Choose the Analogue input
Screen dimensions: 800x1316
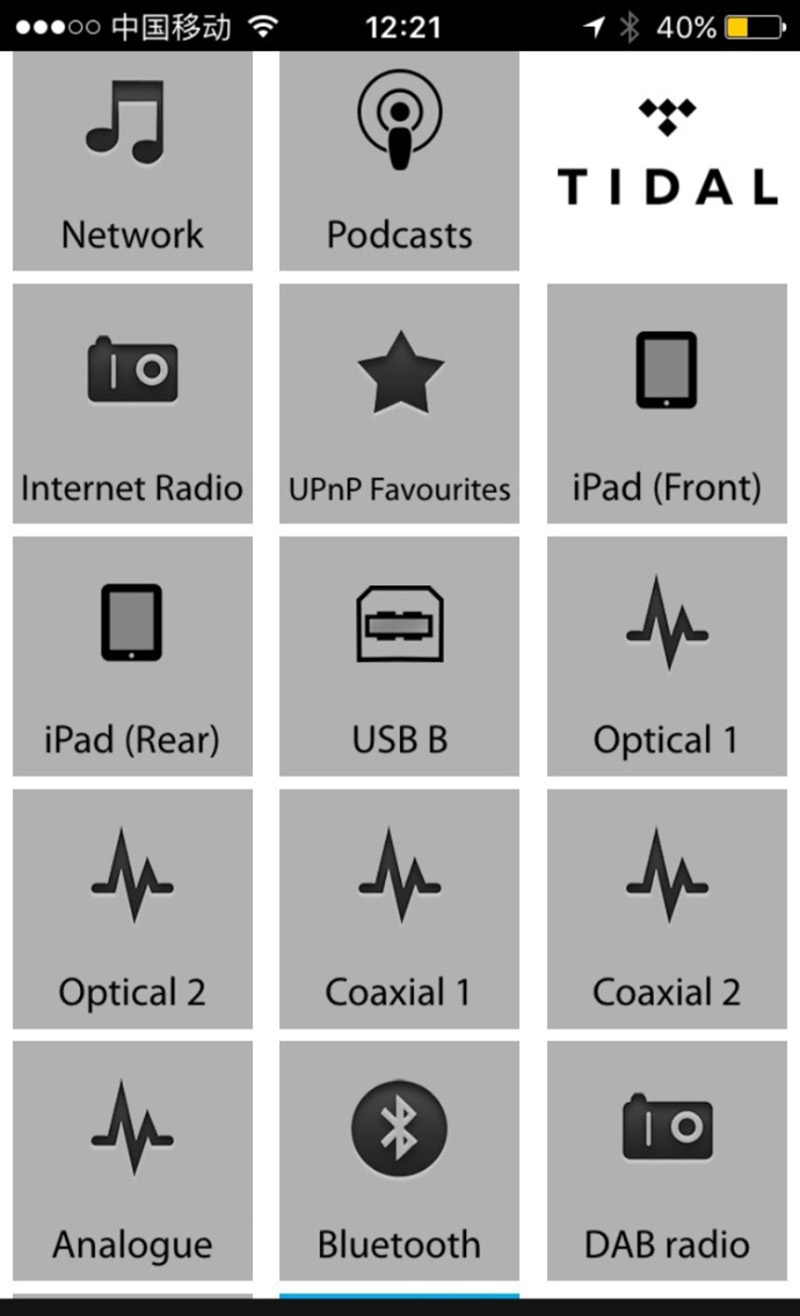(x=132, y=1161)
